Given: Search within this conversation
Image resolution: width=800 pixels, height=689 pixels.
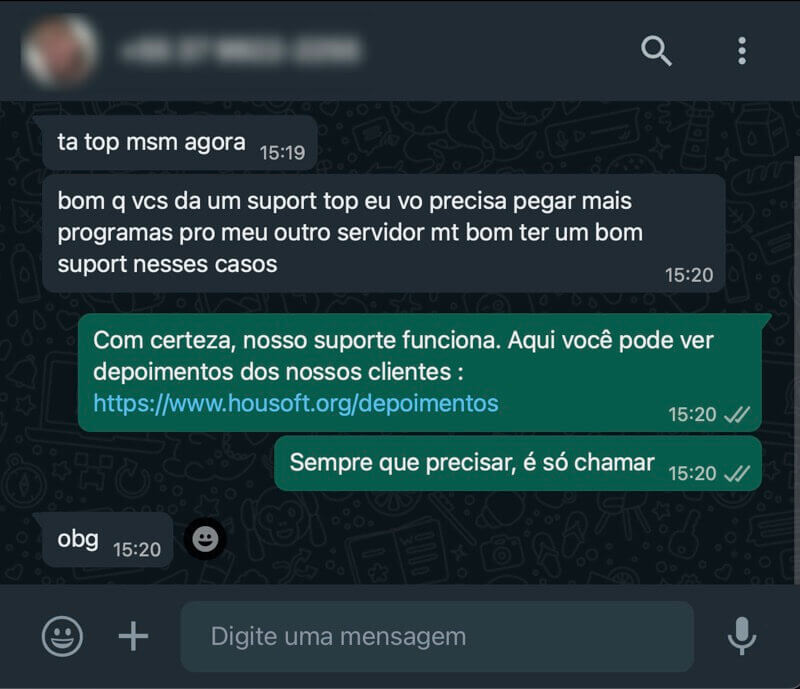Looking at the screenshot, I should pos(656,50).
